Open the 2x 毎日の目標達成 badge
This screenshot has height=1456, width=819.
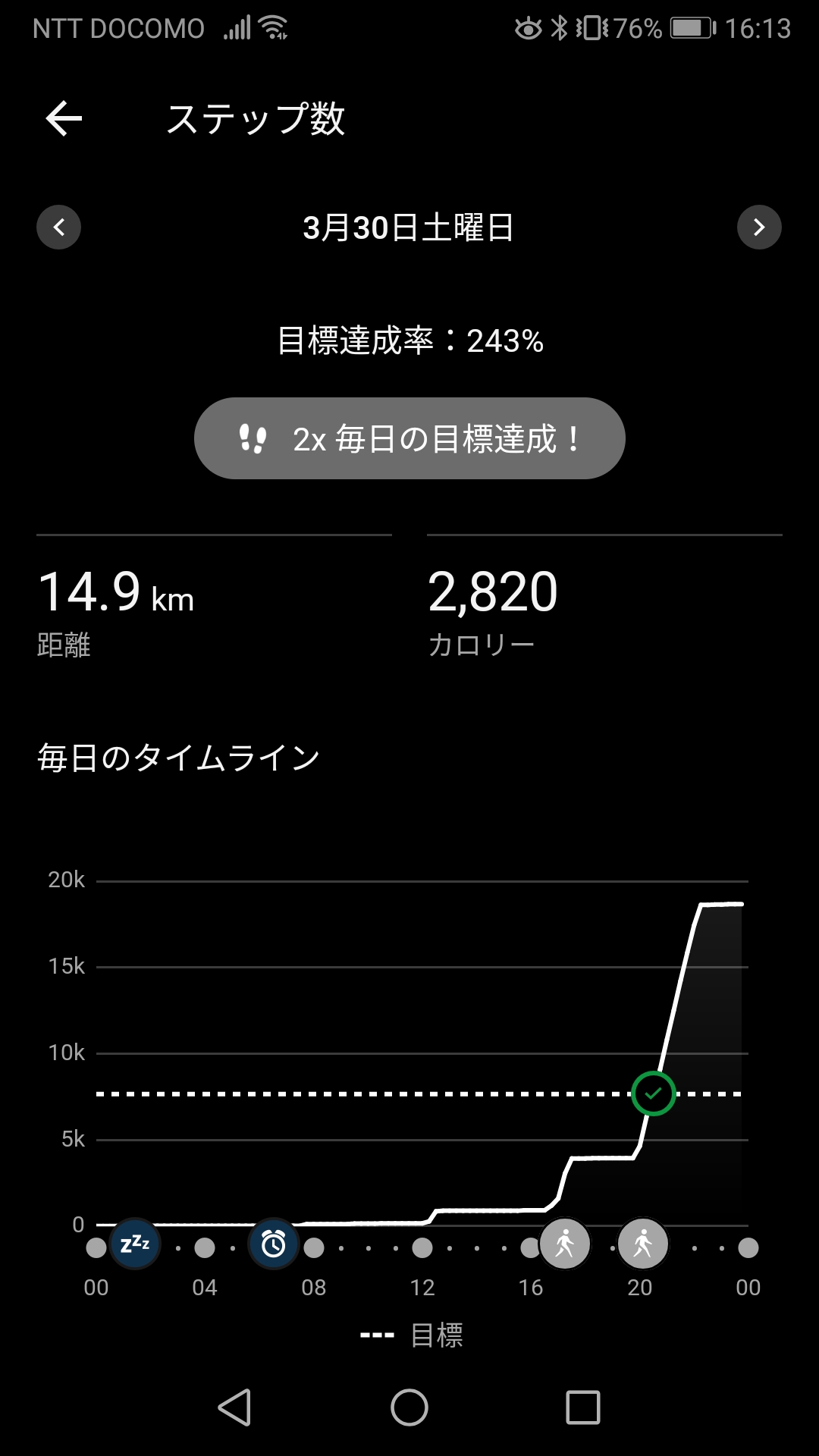coord(409,439)
